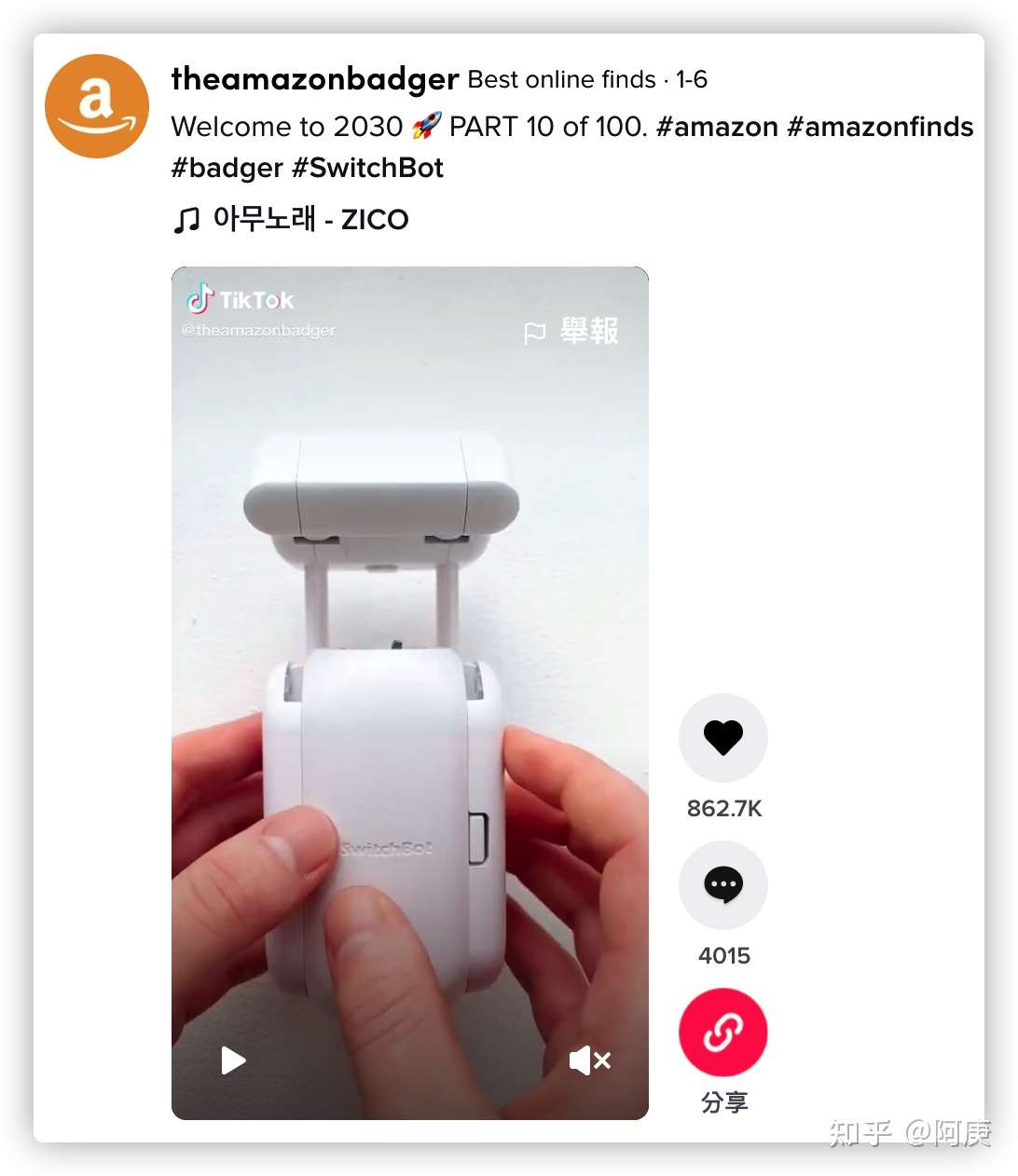Image resolution: width=1018 pixels, height=1176 pixels.
Task: Unmute the video sound
Action: [x=589, y=1060]
